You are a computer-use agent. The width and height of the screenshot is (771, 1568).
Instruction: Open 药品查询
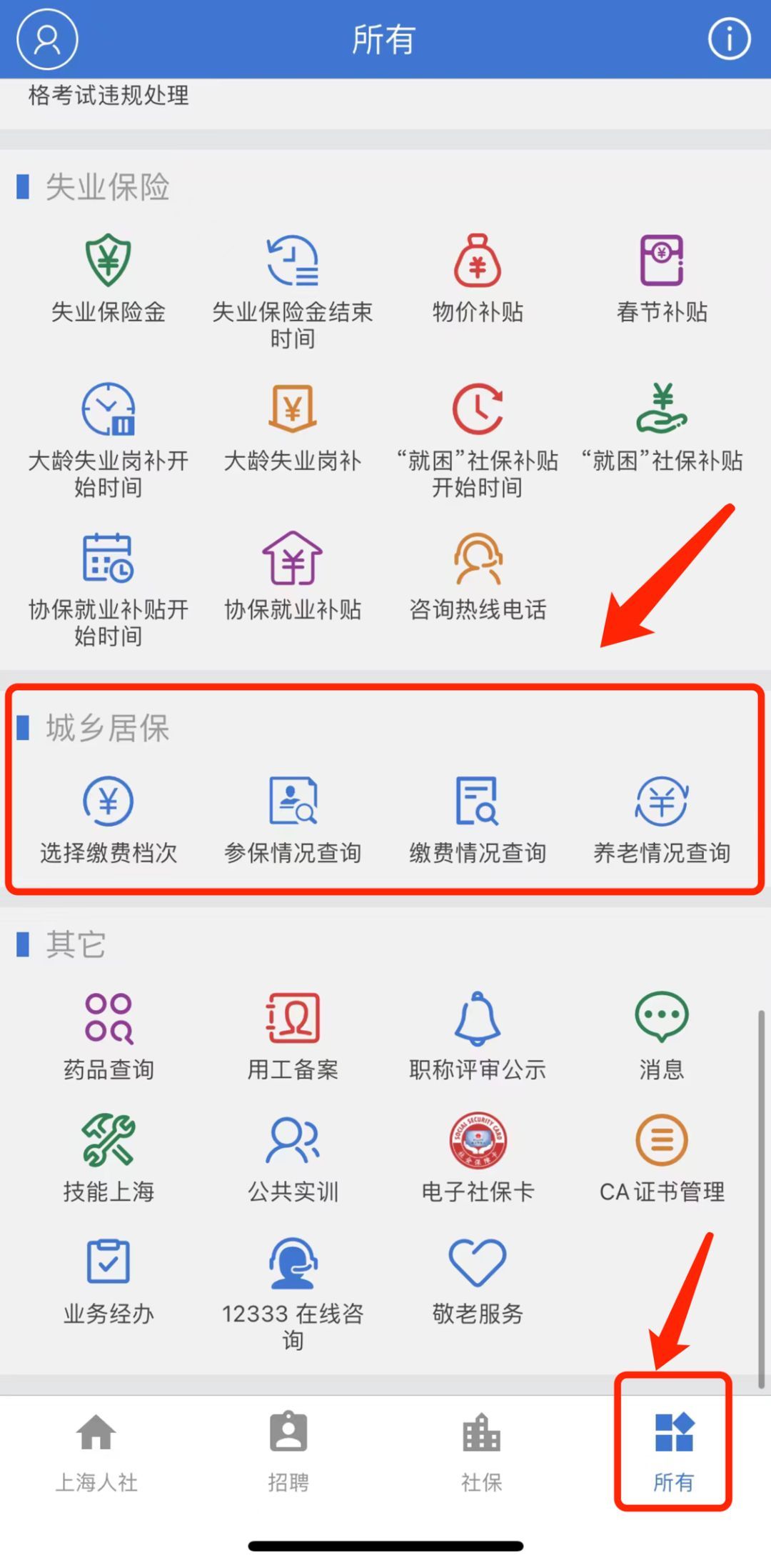coord(108,1036)
